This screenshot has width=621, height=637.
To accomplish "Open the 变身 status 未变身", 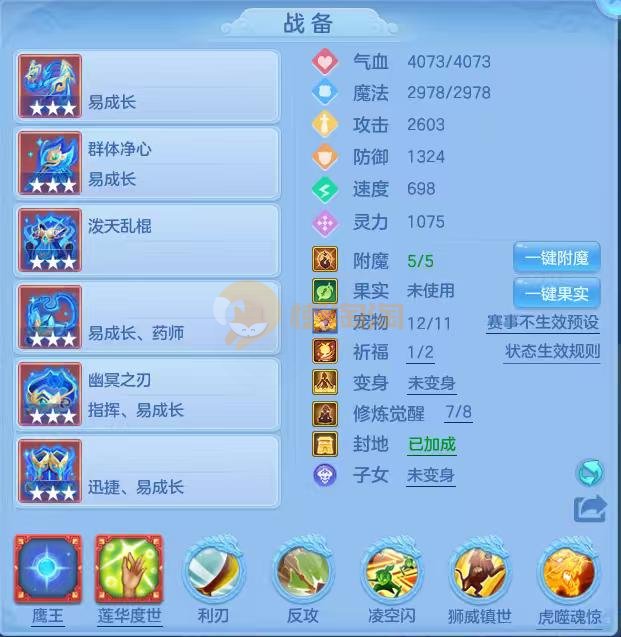I will (x=431, y=383).
